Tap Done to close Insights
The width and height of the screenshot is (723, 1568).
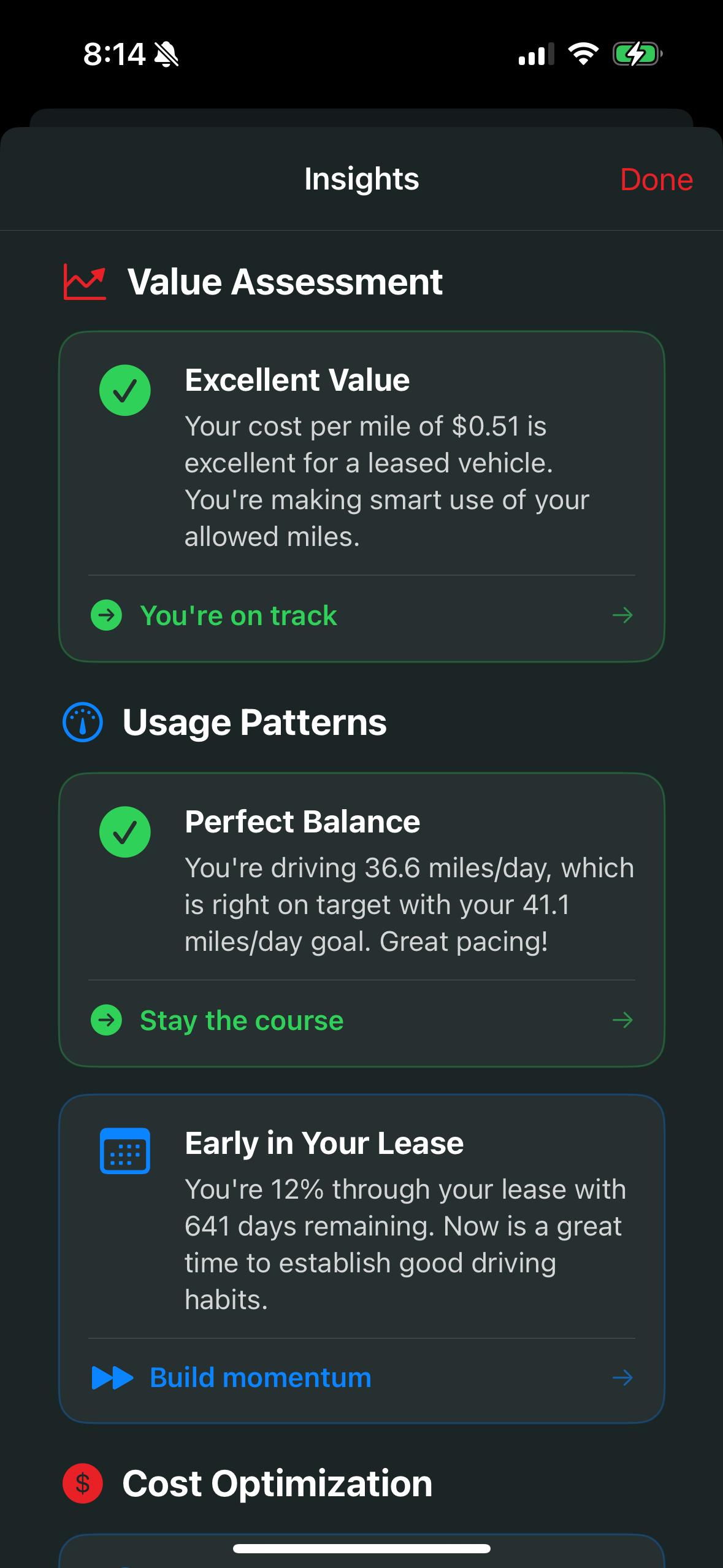point(656,180)
